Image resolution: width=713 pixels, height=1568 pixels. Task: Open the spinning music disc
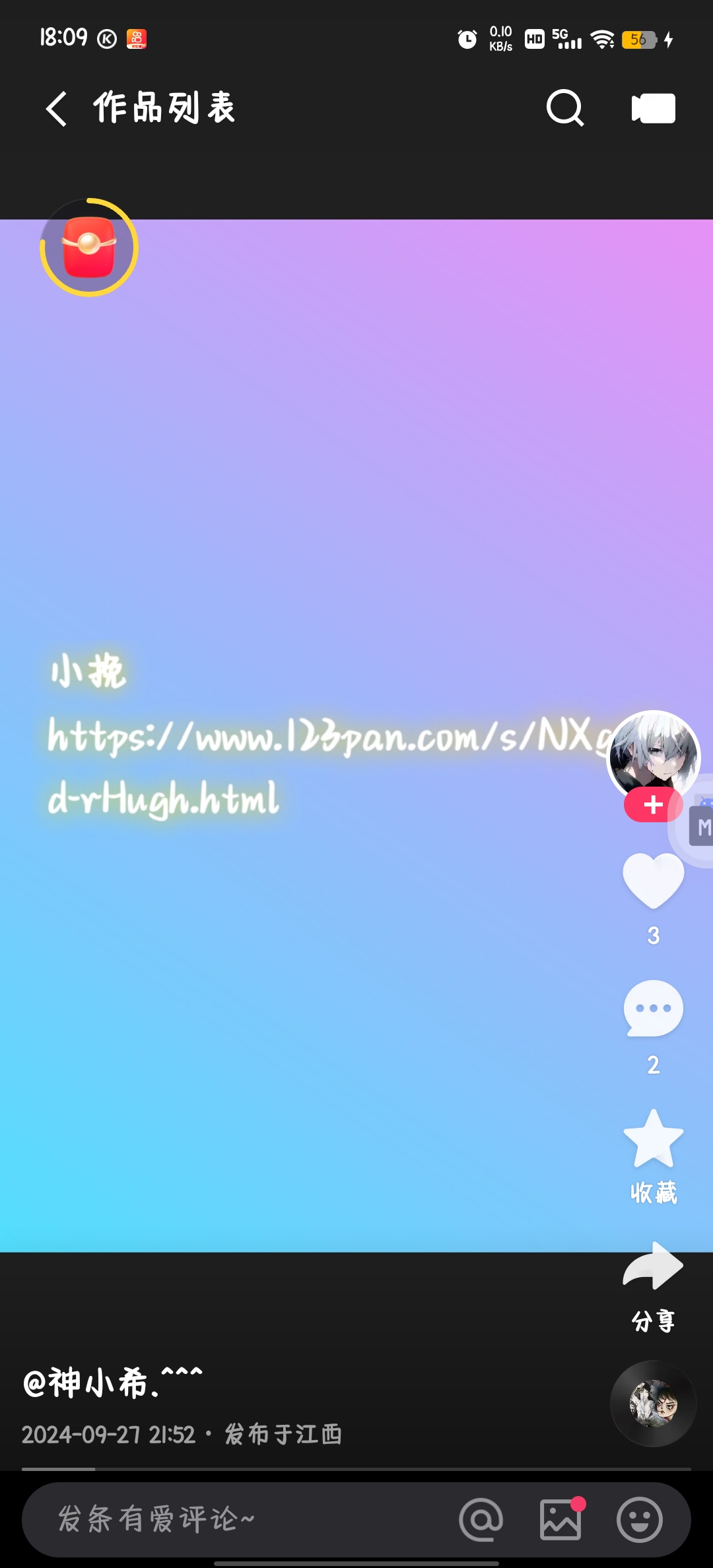tap(653, 1404)
